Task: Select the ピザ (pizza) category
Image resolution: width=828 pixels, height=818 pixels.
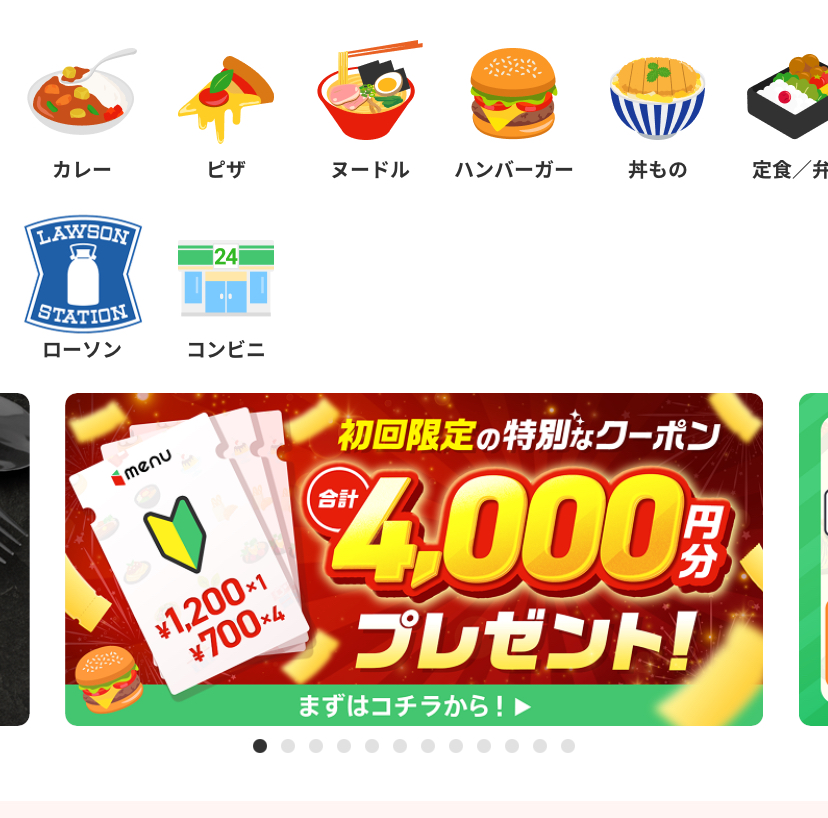Action: (226, 110)
